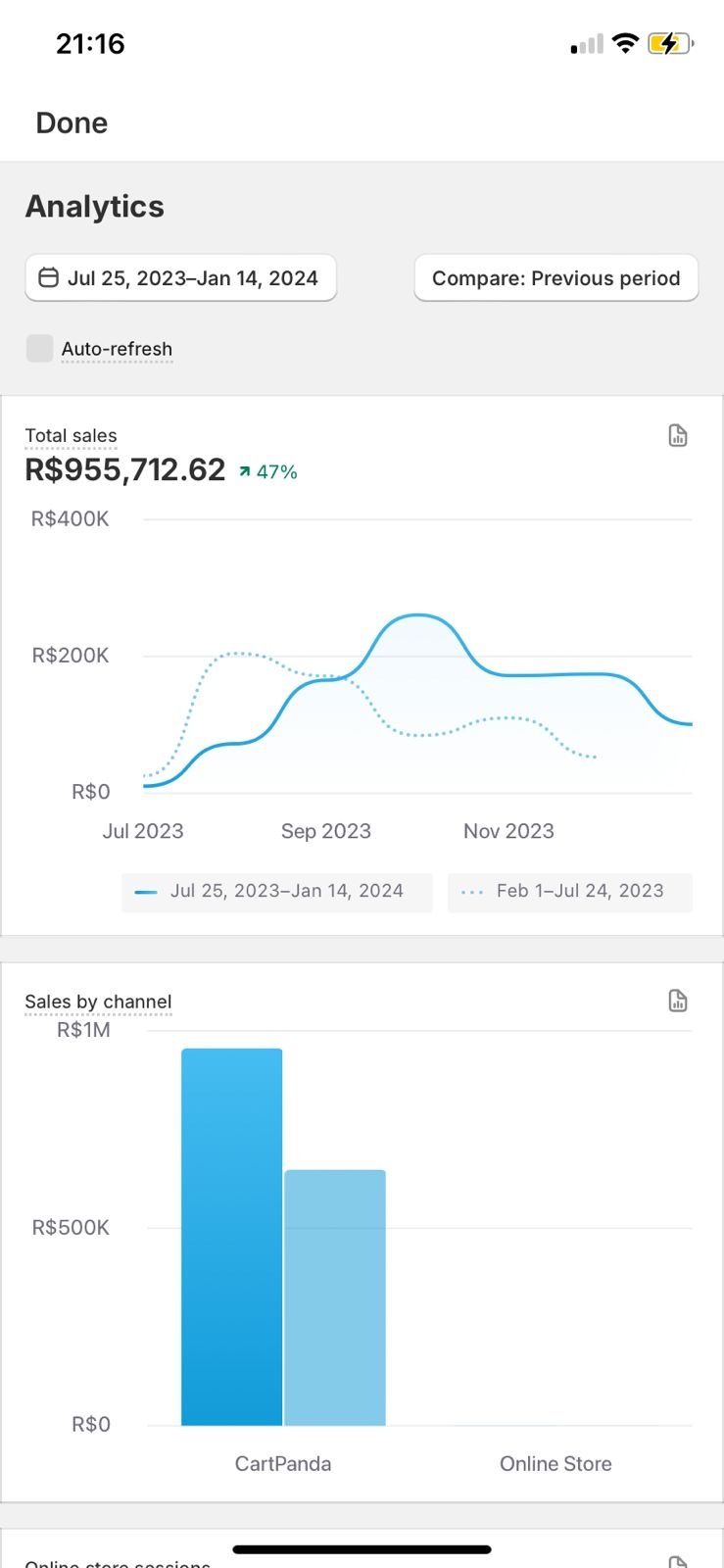The height and width of the screenshot is (1568, 724).
Task: Enable the Auto-refresh checkbox
Action: [x=40, y=349]
